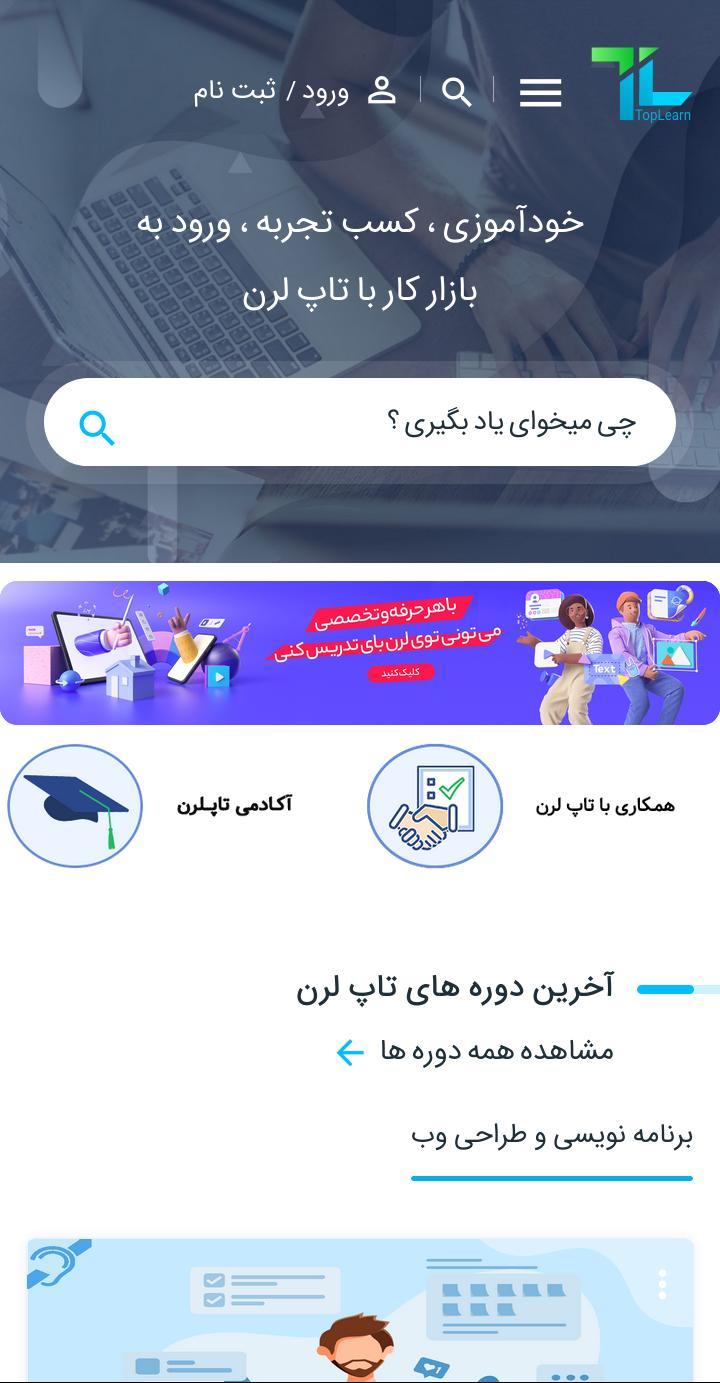The width and height of the screenshot is (720, 1383).
Task: Tap the search icon in the header
Action: 457,92
